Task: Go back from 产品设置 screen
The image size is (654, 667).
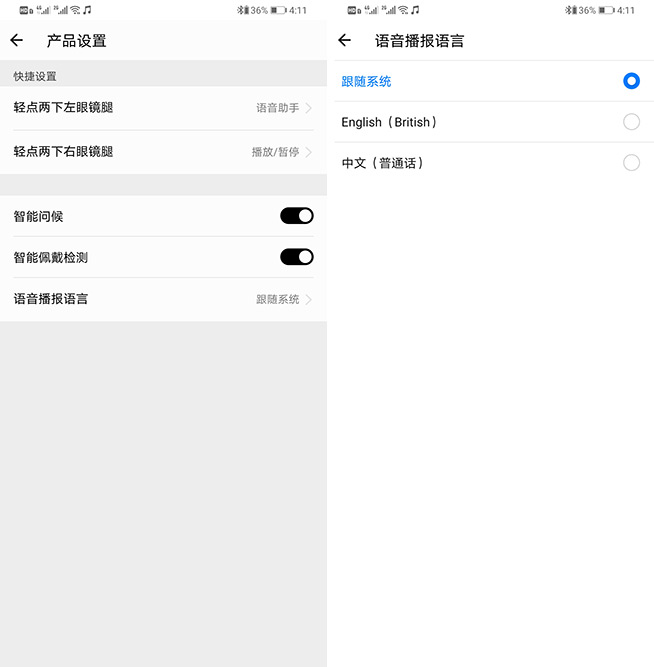Action: pyautogui.click(x=16, y=41)
